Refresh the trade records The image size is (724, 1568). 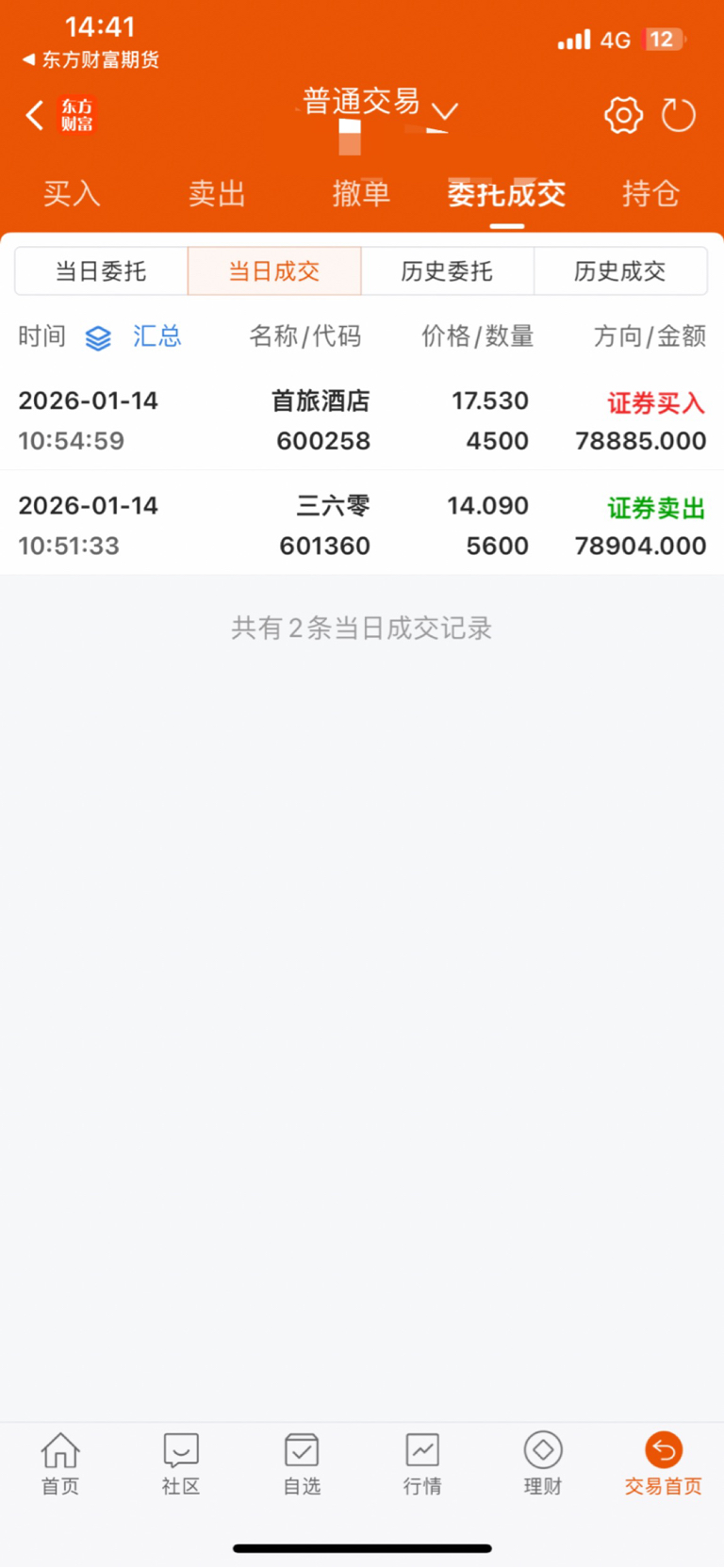(678, 116)
